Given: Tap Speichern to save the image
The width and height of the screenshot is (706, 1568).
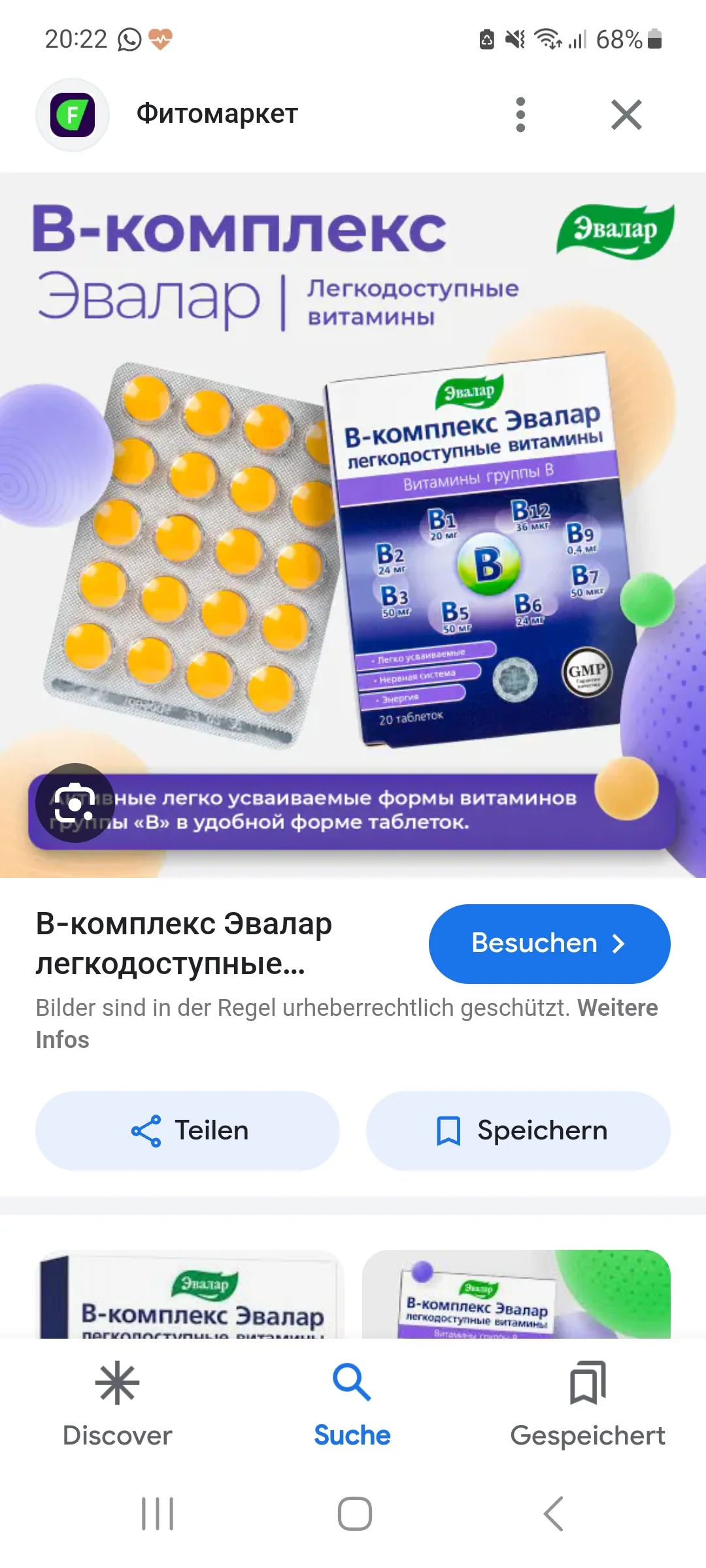Looking at the screenshot, I should tap(518, 1131).
